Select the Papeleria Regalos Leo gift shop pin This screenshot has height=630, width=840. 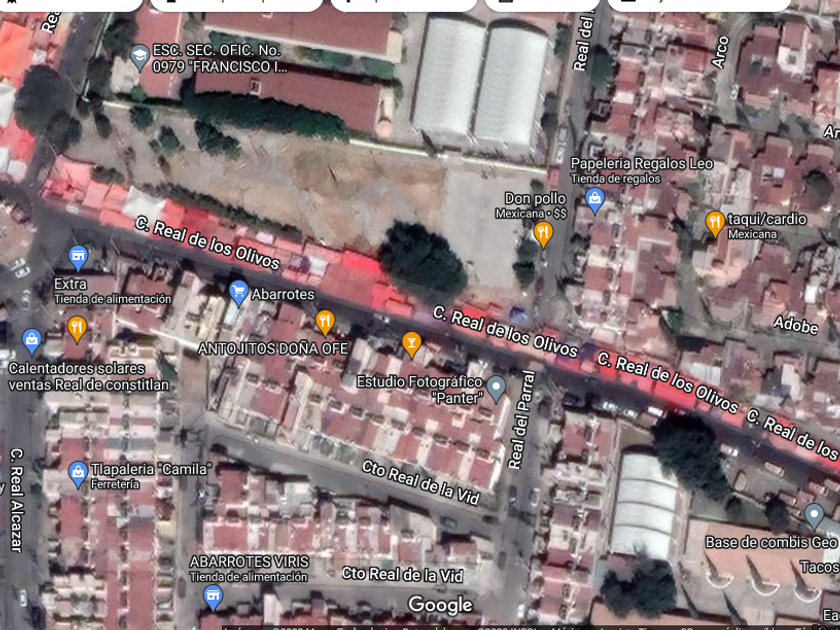tap(595, 199)
